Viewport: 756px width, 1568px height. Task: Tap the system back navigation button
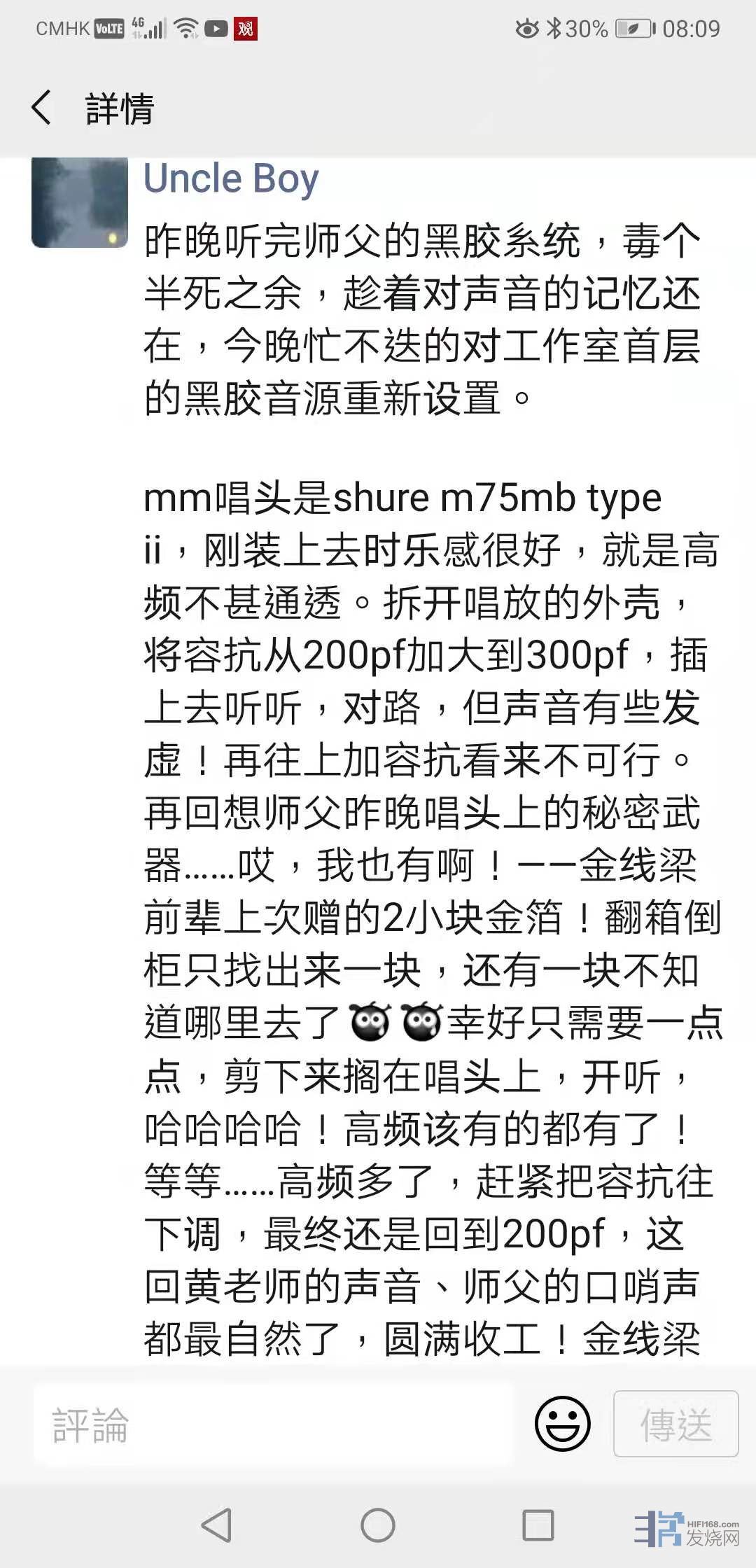tap(216, 1525)
